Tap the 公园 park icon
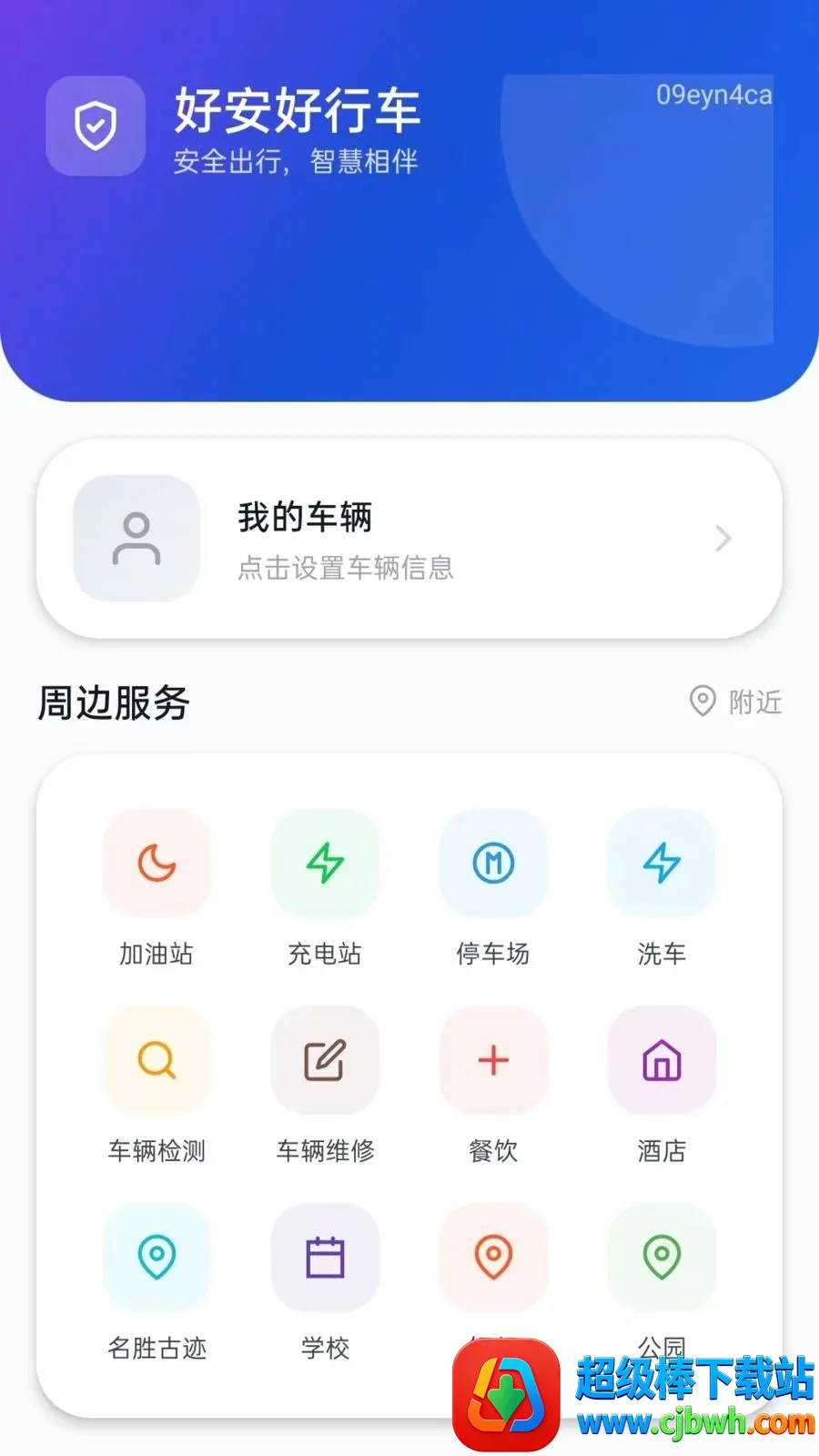Image resolution: width=819 pixels, height=1456 pixels. tap(662, 1258)
